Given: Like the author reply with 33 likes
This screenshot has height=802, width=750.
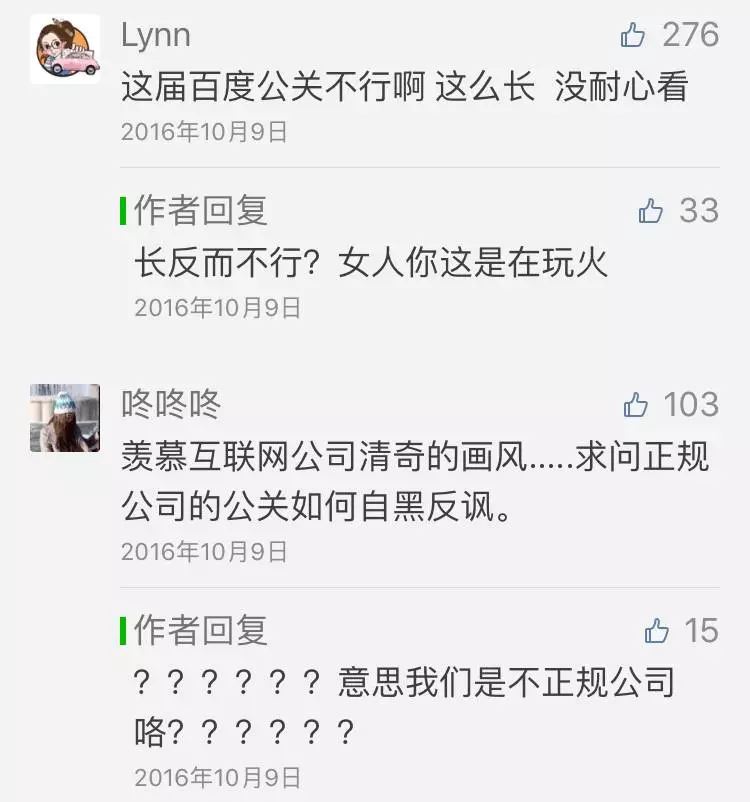Looking at the screenshot, I should [651, 211].
